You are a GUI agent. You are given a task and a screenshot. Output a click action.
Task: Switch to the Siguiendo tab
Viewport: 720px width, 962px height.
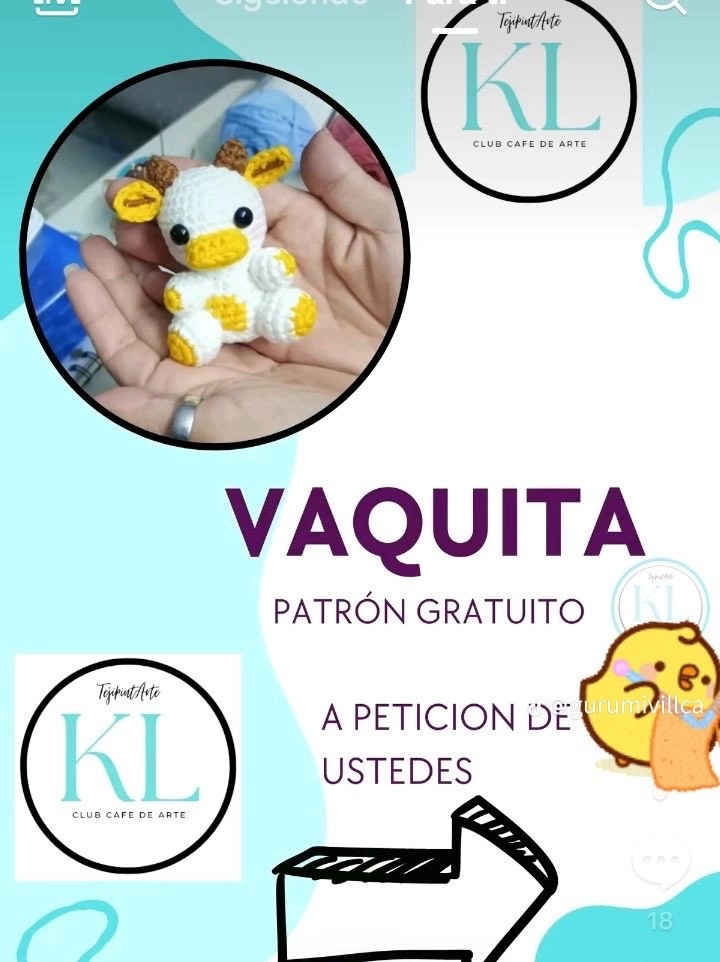(292, 4)
